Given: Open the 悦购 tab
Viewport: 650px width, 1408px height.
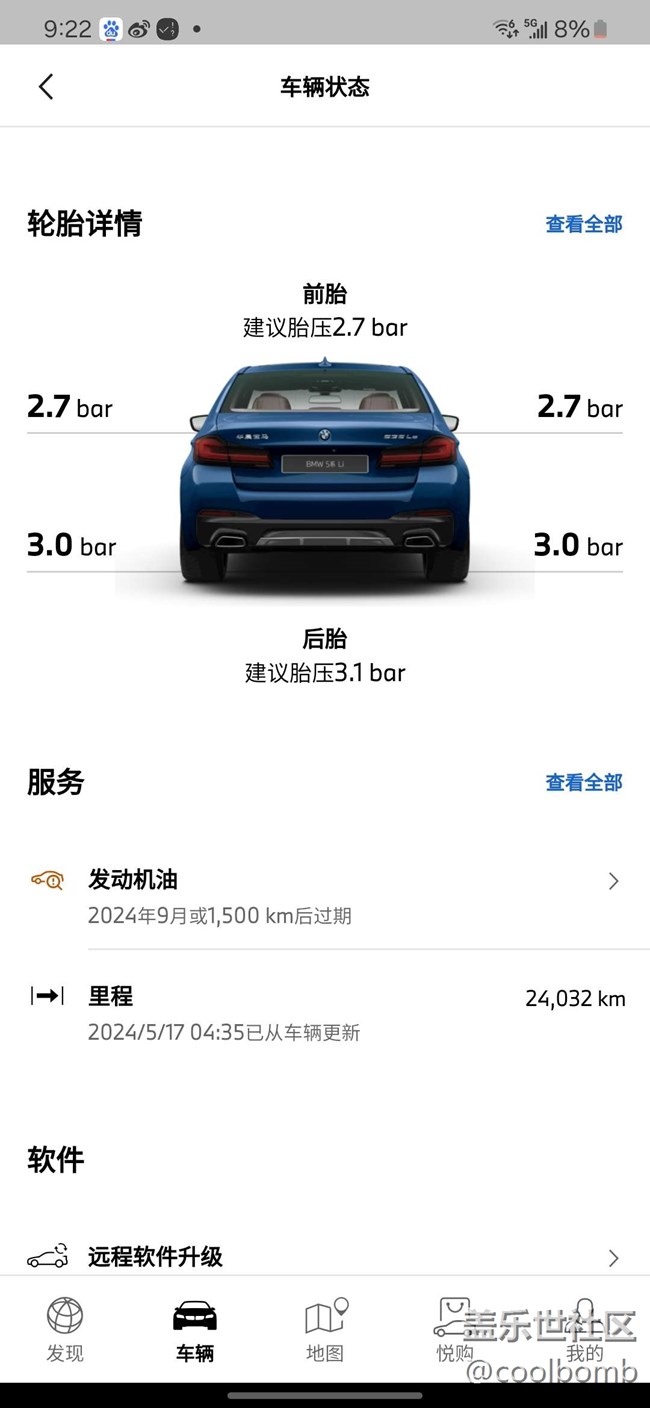Looking at the screenshot, I should click(x=454, y=1329).
